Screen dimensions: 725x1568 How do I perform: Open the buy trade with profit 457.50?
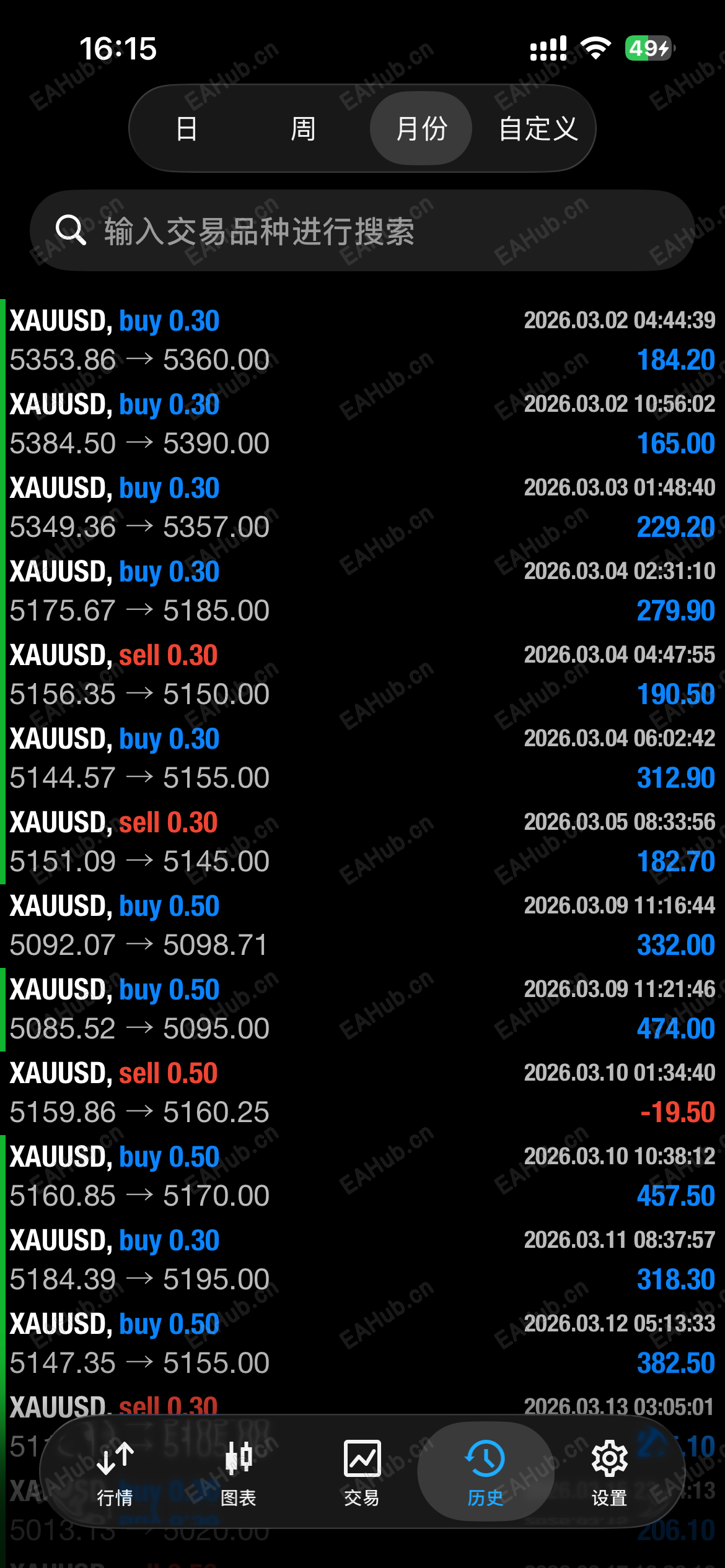(362, 1177)
